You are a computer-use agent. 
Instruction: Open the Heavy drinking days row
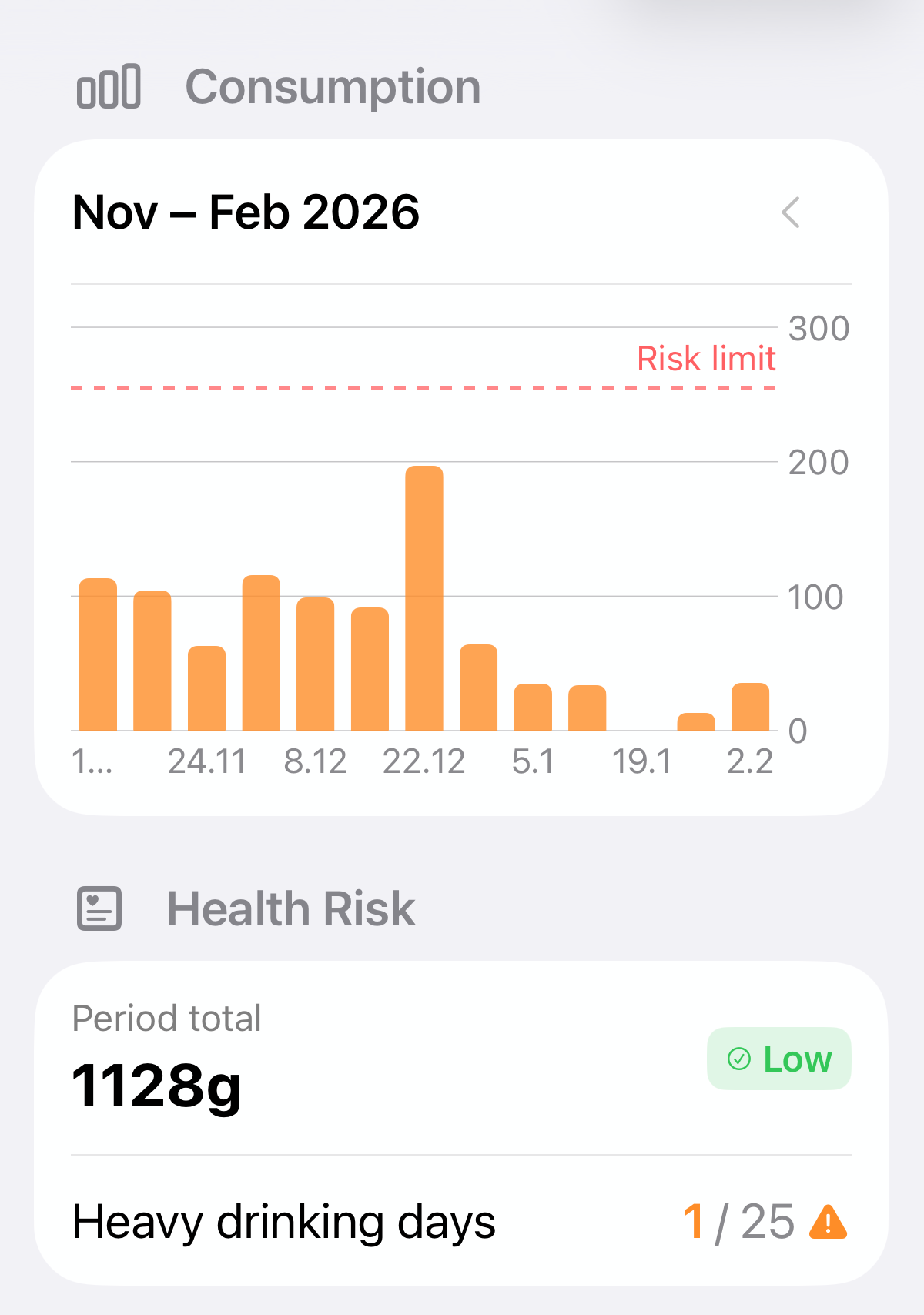[460, 1222]
